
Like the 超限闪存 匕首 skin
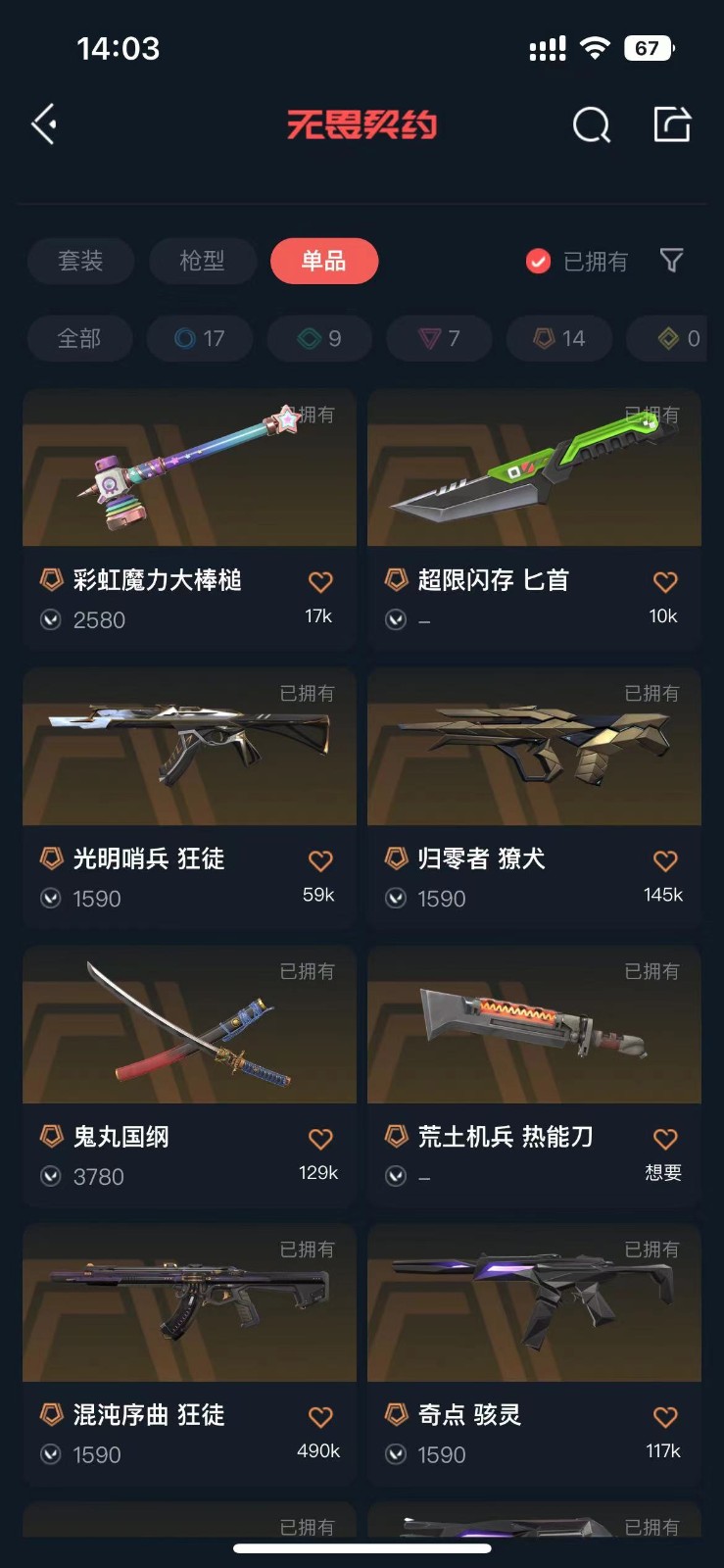665,582
